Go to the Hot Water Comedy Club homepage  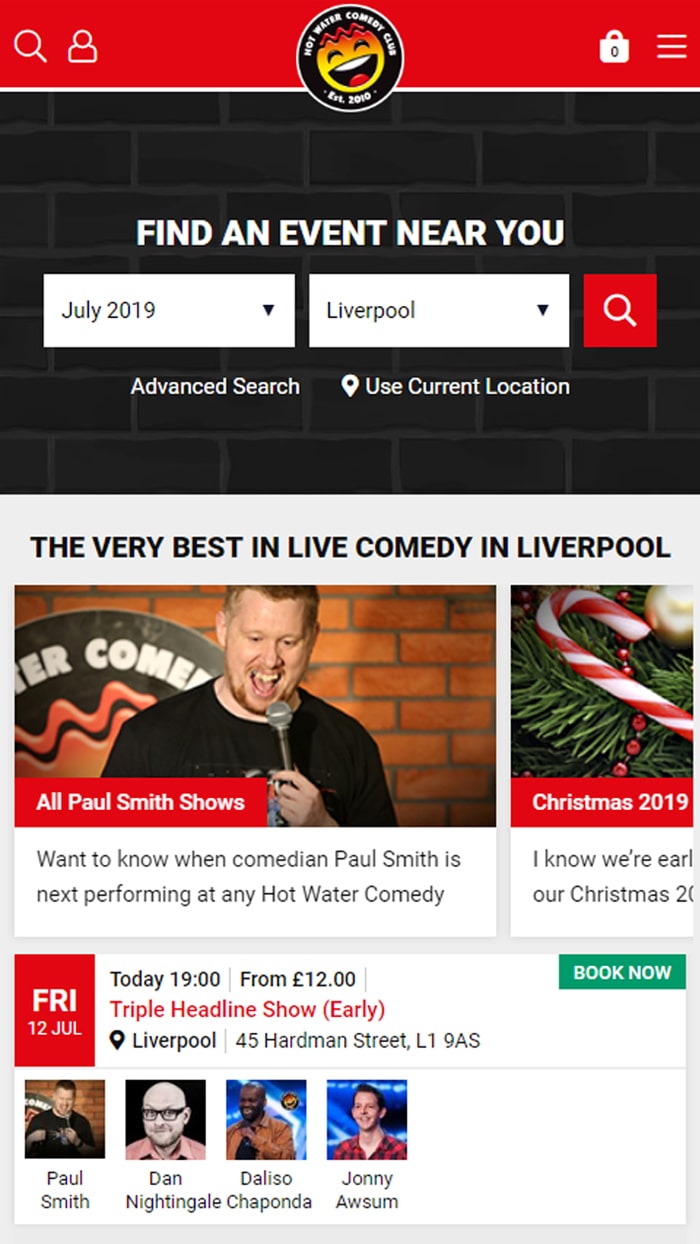tap(350, 57)
